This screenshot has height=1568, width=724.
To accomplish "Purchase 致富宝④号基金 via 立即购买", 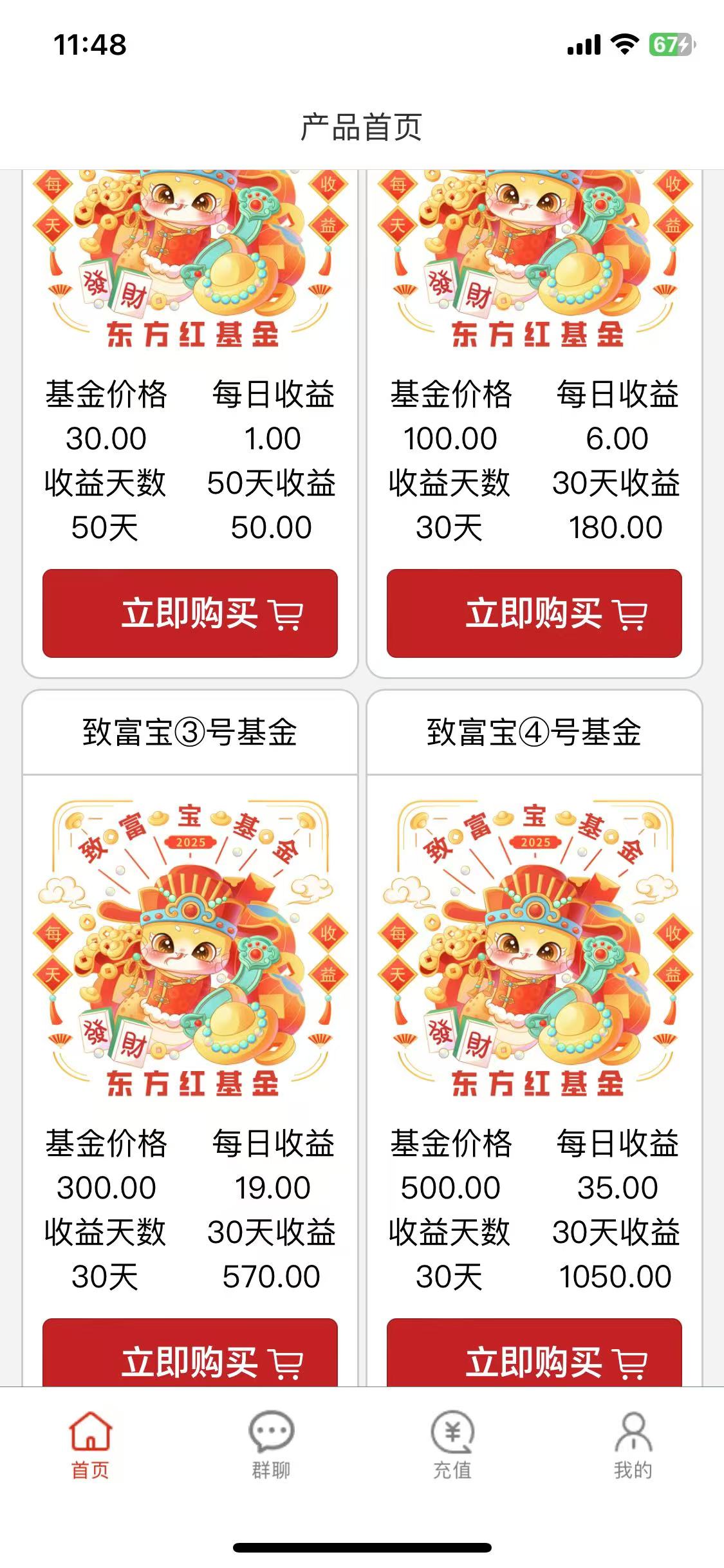I will (534, 1352).
